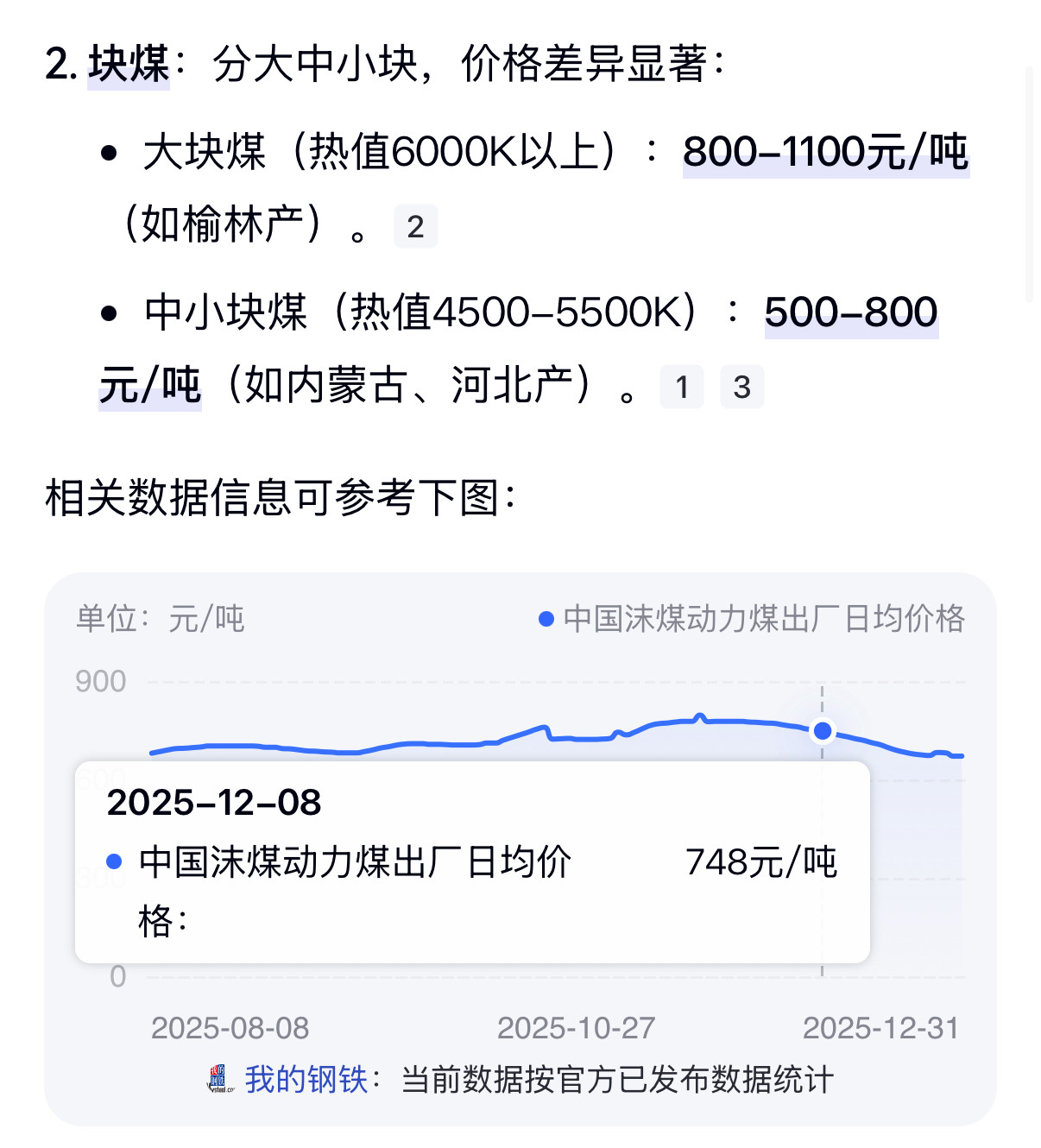Tap the 2025-12-08 data point on chart
The width and height of the screenshot is (1041, 1148).
(823, 731)
